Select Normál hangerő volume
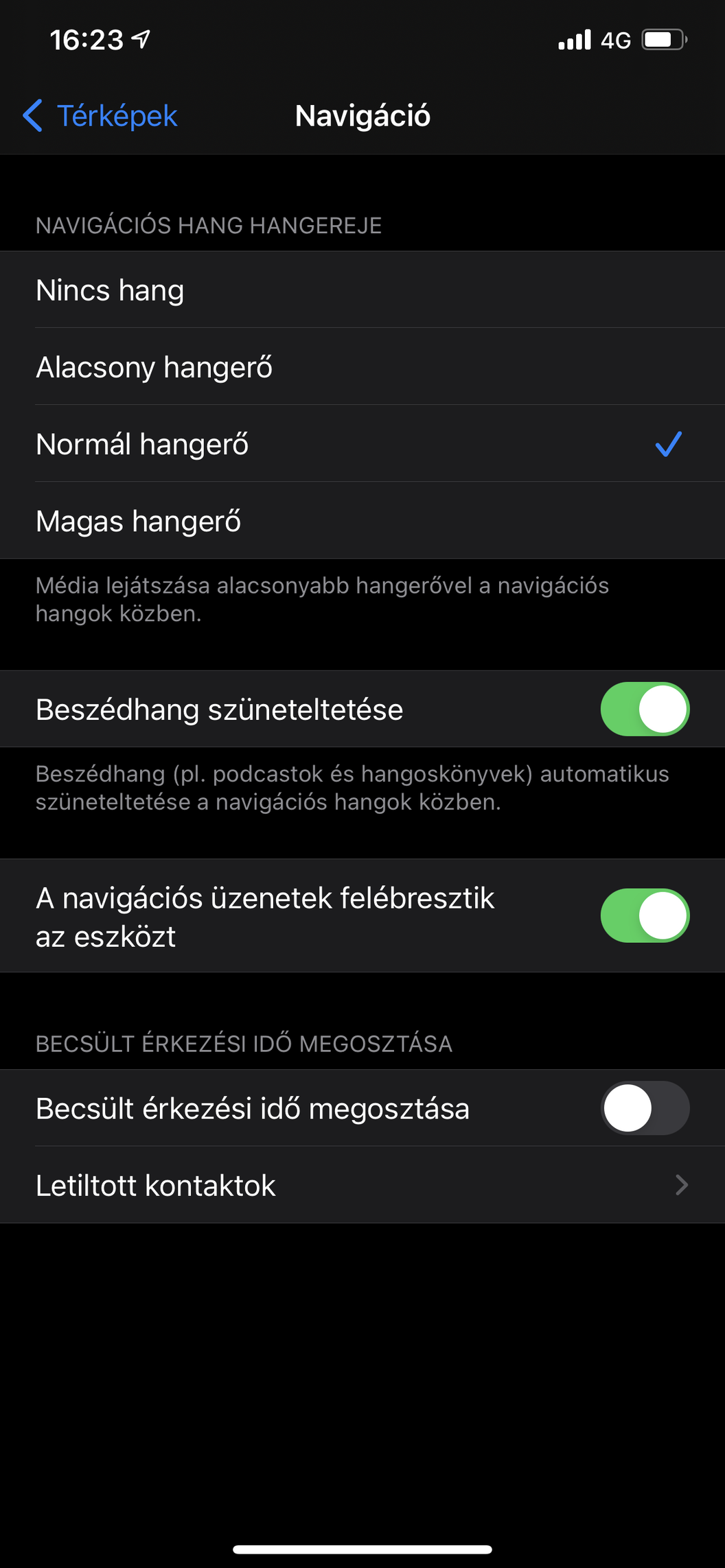The image size is (725, 1568). tap(362, 443)
